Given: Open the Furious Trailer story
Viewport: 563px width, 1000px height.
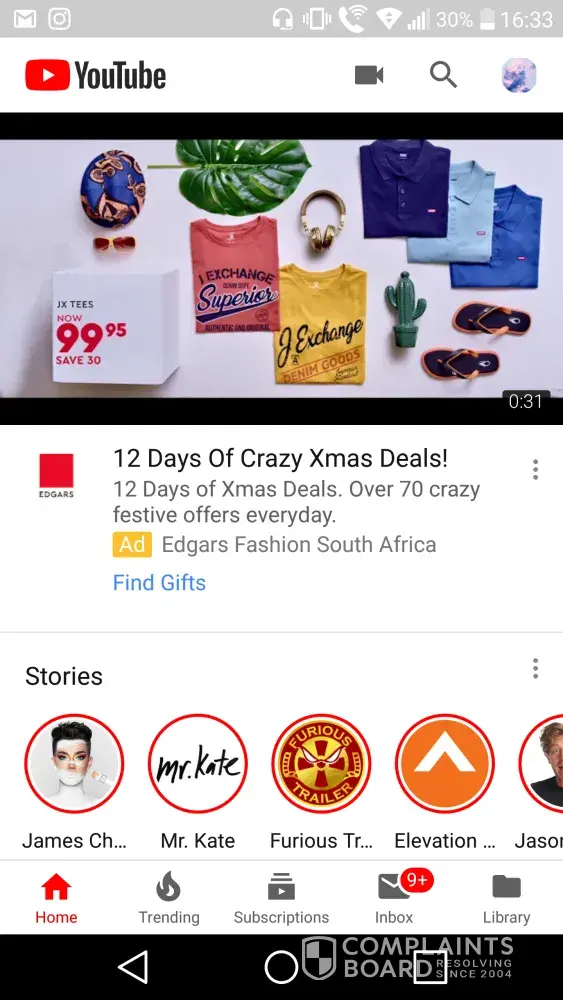Looking at the screenshot, I should [x=321, y=763].
